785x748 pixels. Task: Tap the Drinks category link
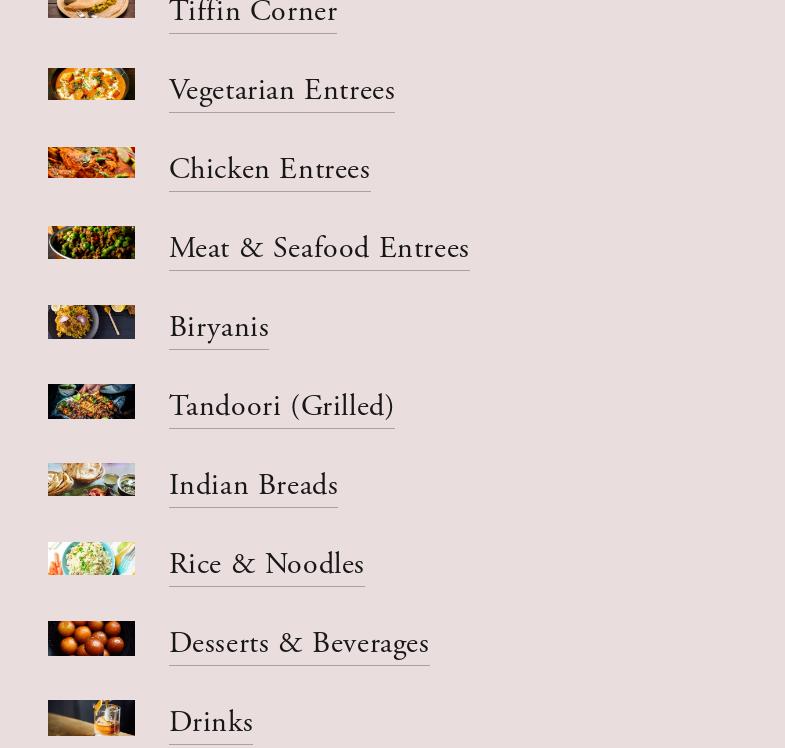click(x=211, y=723)
